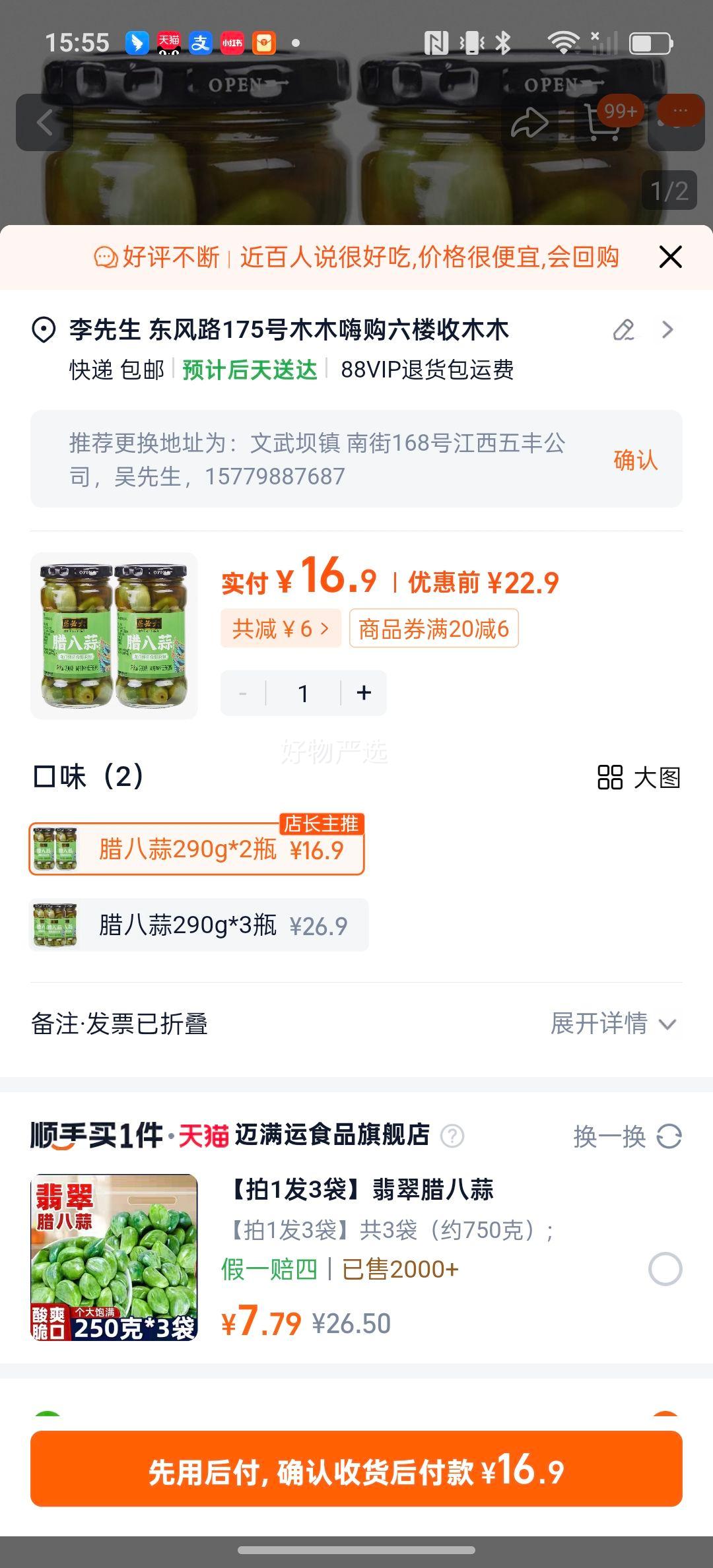Open the product thumbnail of 腊八蒜 jars
The height and width of the screenshot is (1568, 713).
(x=114, y=636)
